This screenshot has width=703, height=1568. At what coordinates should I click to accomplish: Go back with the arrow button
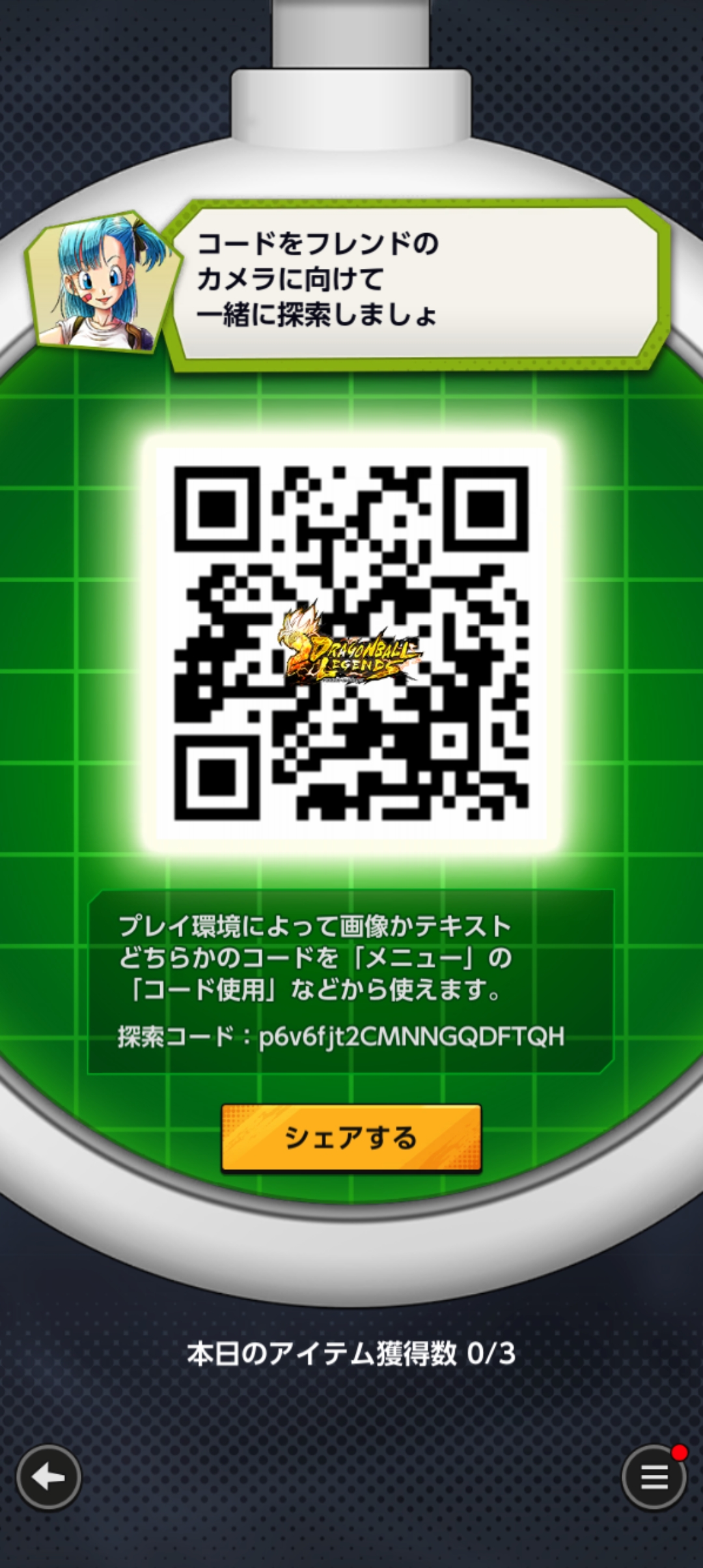[x=49, y=1477]
